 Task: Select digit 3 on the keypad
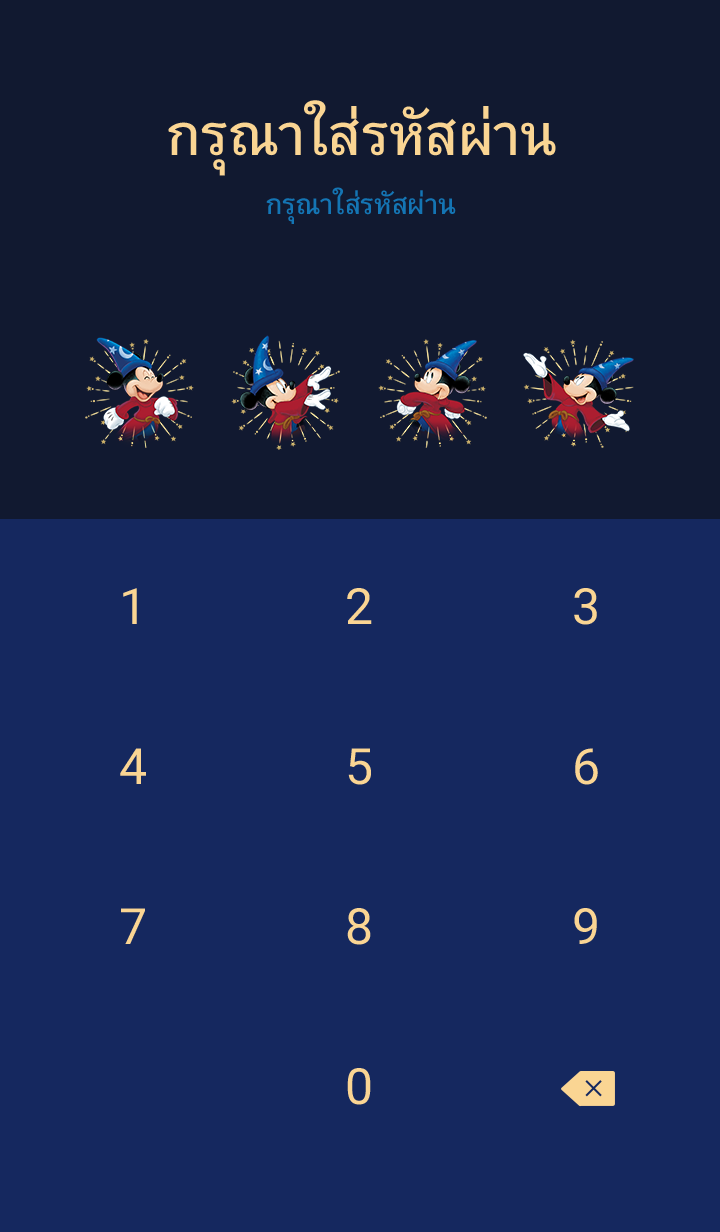coord(586,607)
